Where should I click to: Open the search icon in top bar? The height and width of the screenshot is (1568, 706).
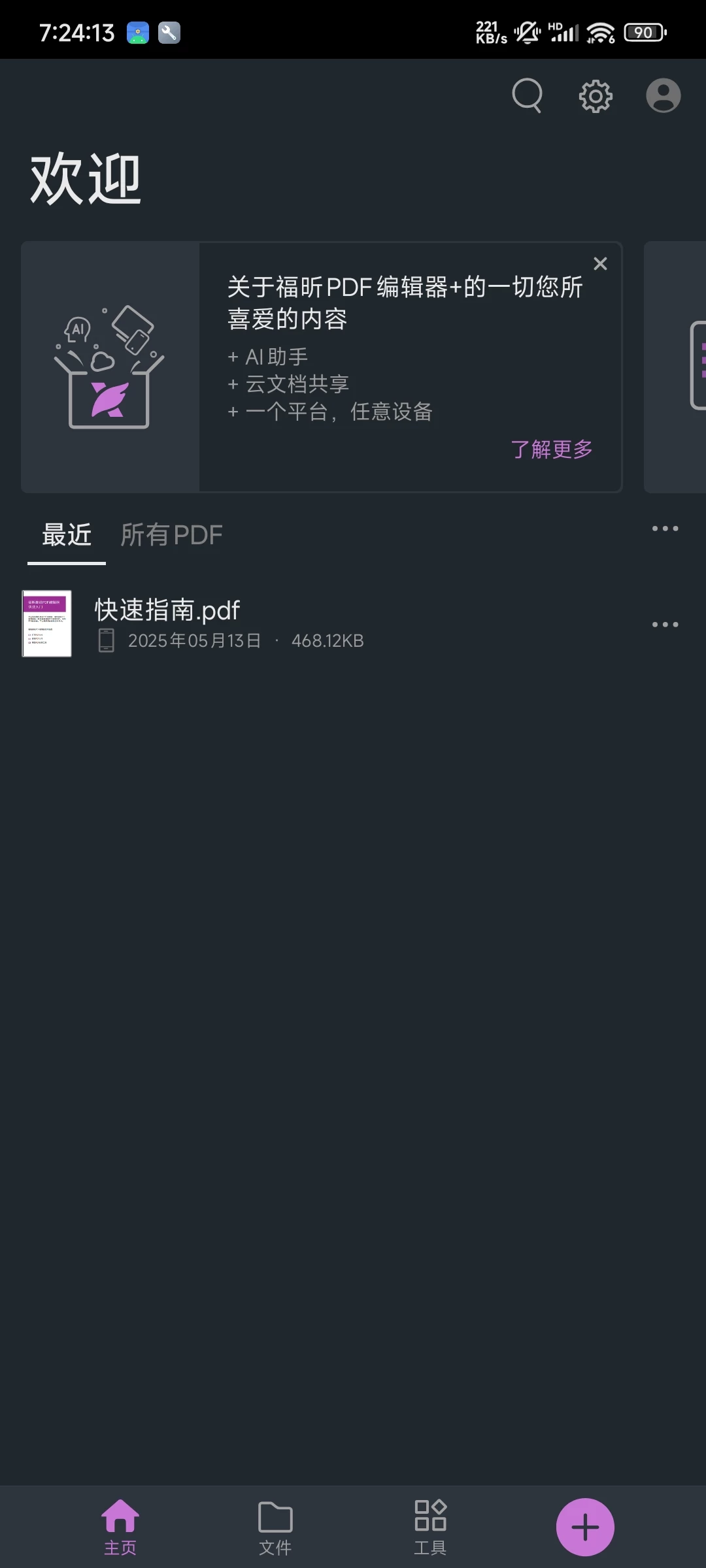(x=528, y=96)
